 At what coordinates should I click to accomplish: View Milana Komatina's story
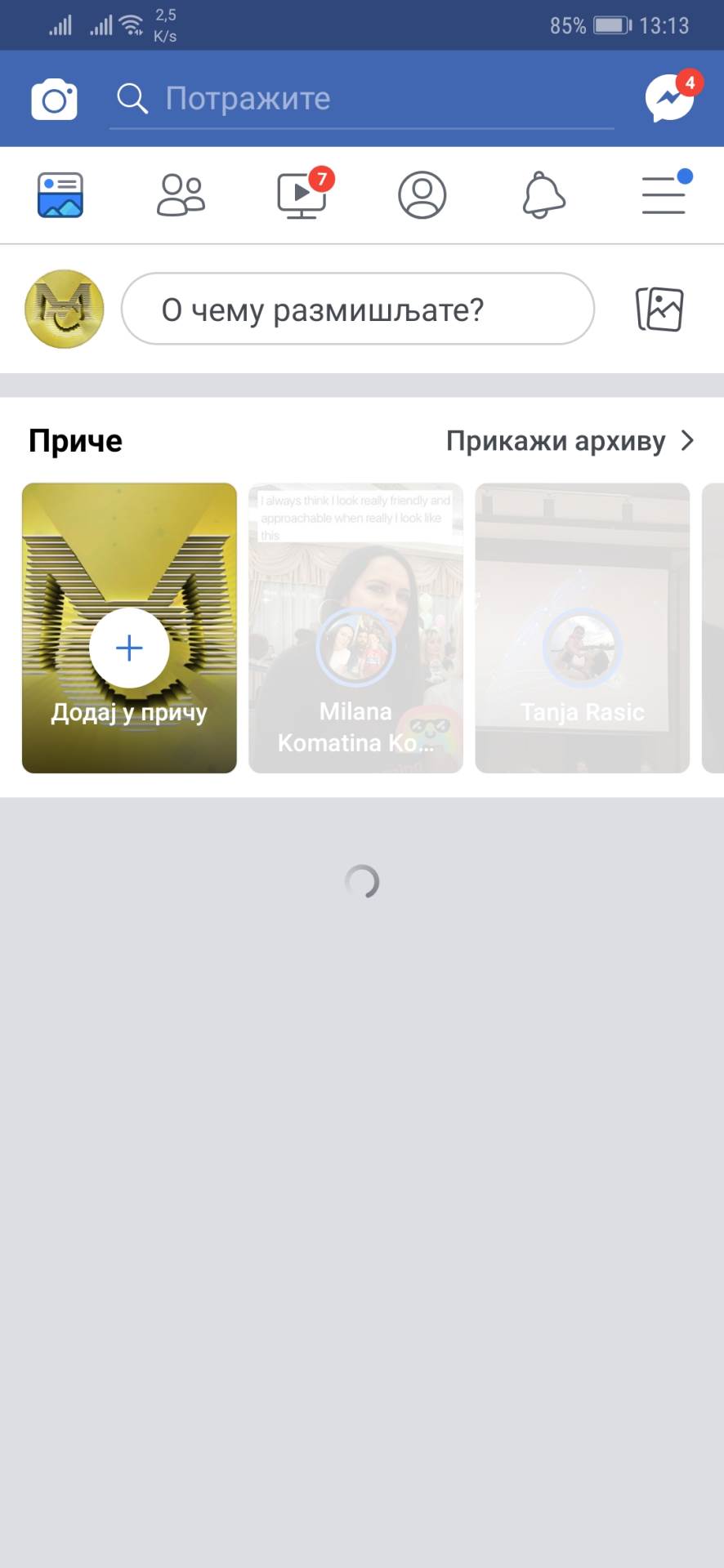tap(355, 627)
